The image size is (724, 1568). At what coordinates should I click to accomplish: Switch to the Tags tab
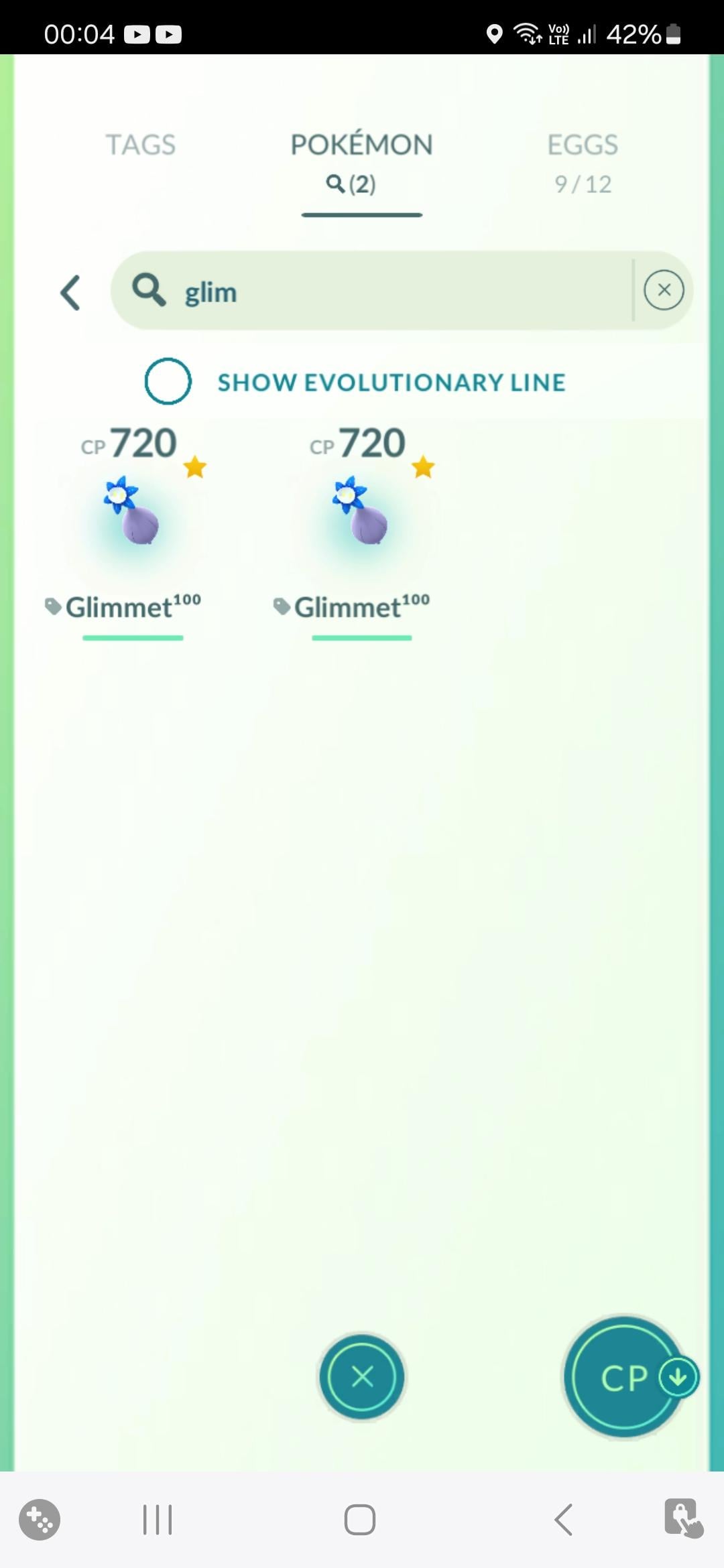[140, 145]
